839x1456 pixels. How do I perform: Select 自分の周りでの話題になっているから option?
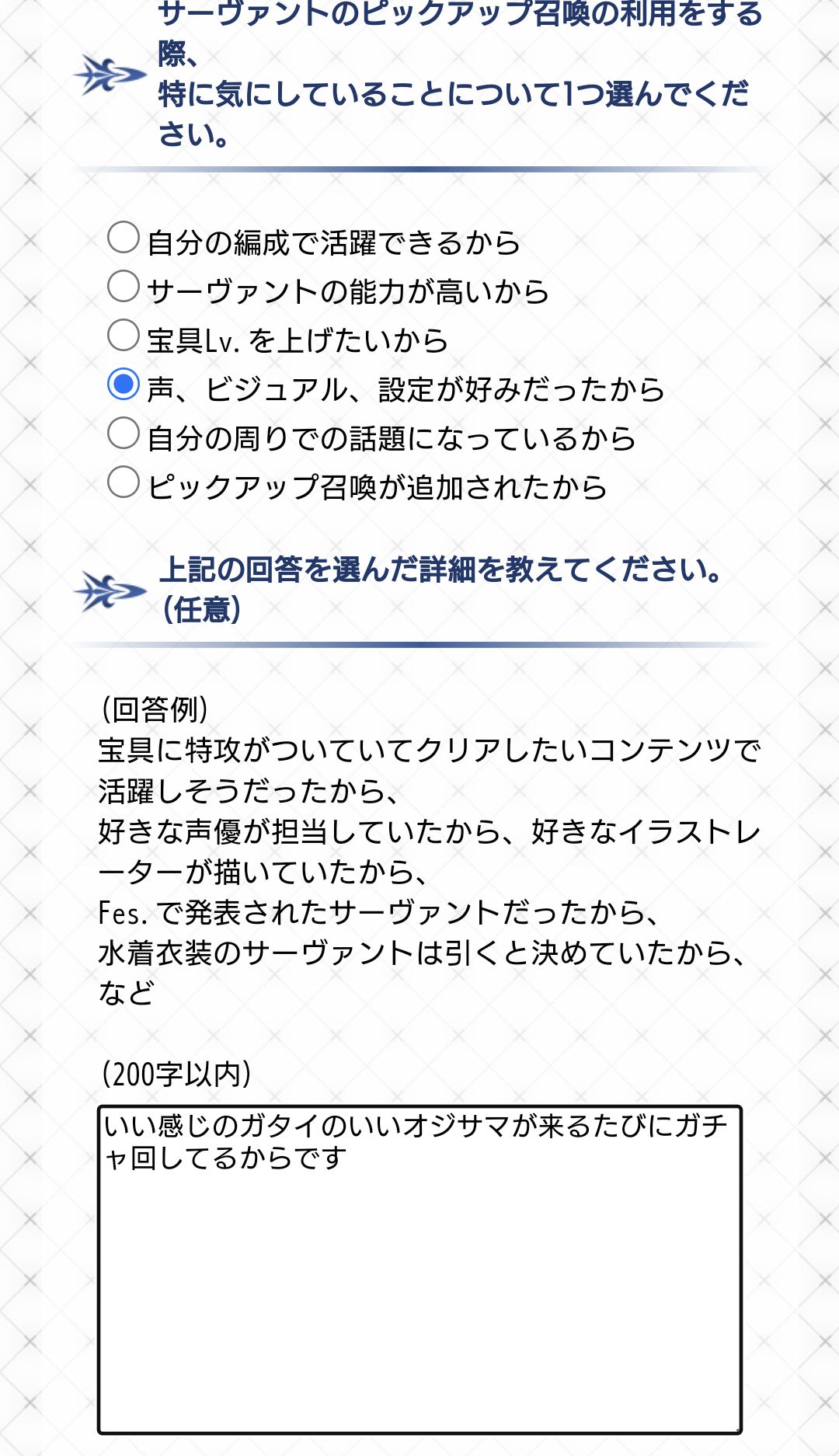124,434
